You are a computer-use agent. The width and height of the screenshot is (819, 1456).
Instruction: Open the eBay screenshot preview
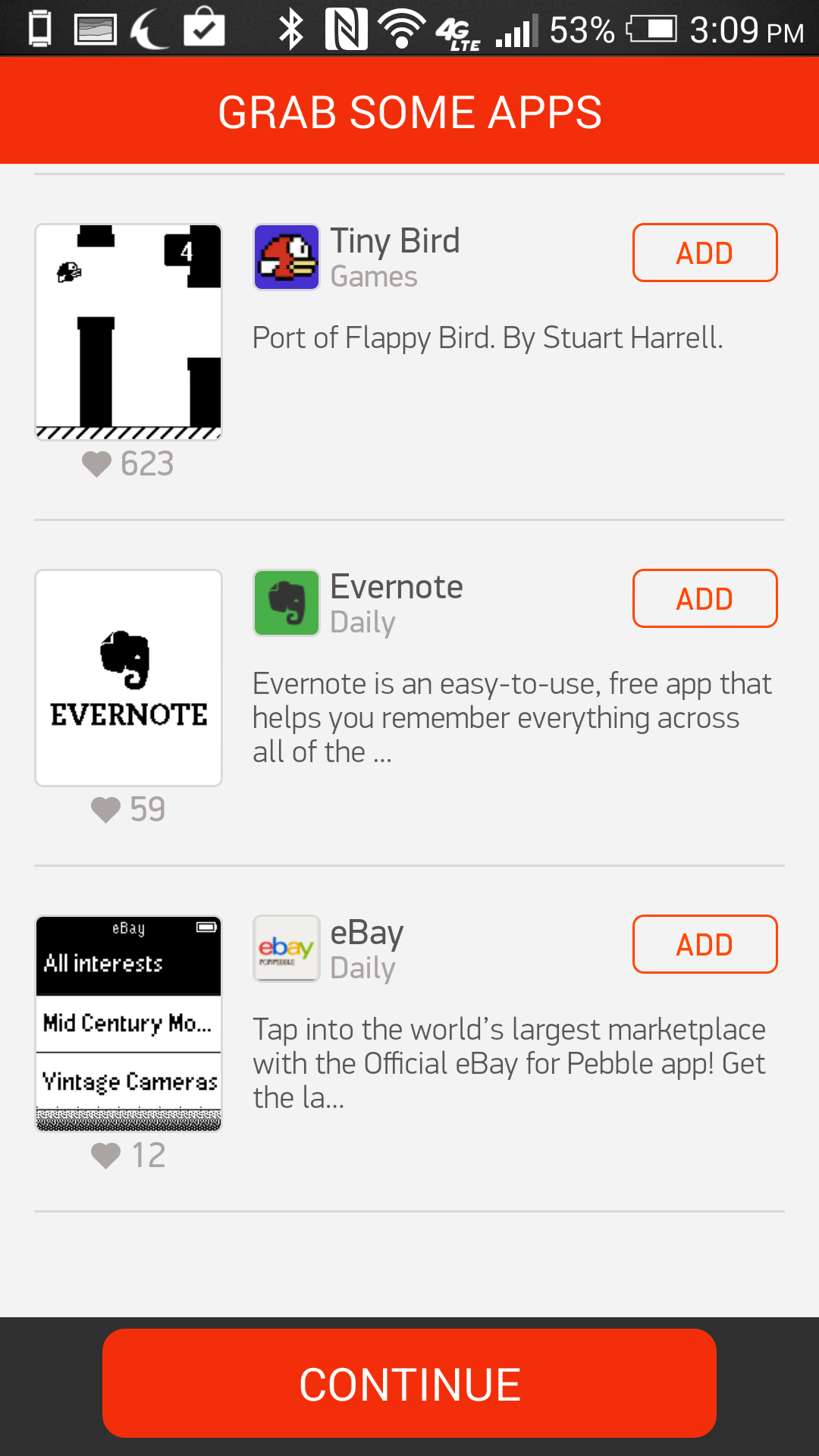128,1024
